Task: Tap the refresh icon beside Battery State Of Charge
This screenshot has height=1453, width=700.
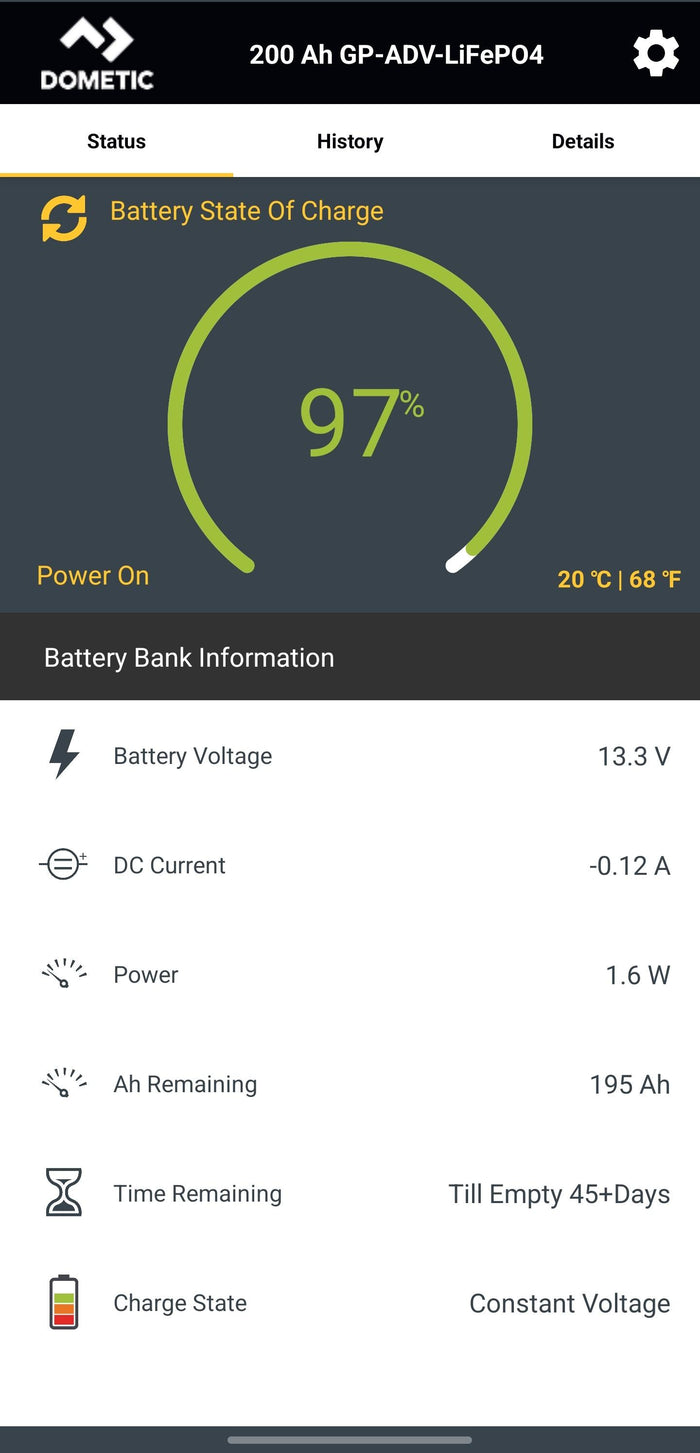Action: [x=64, y=219]
